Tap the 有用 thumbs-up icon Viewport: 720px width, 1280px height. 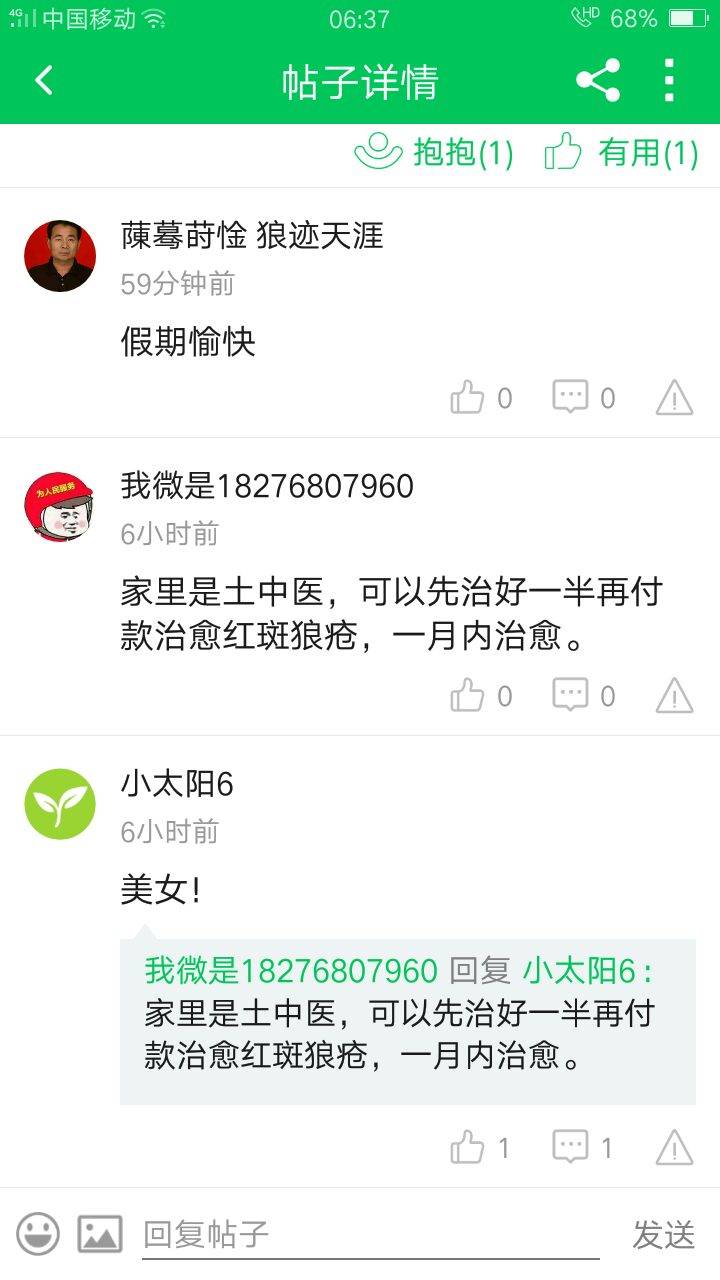point(561,153)
